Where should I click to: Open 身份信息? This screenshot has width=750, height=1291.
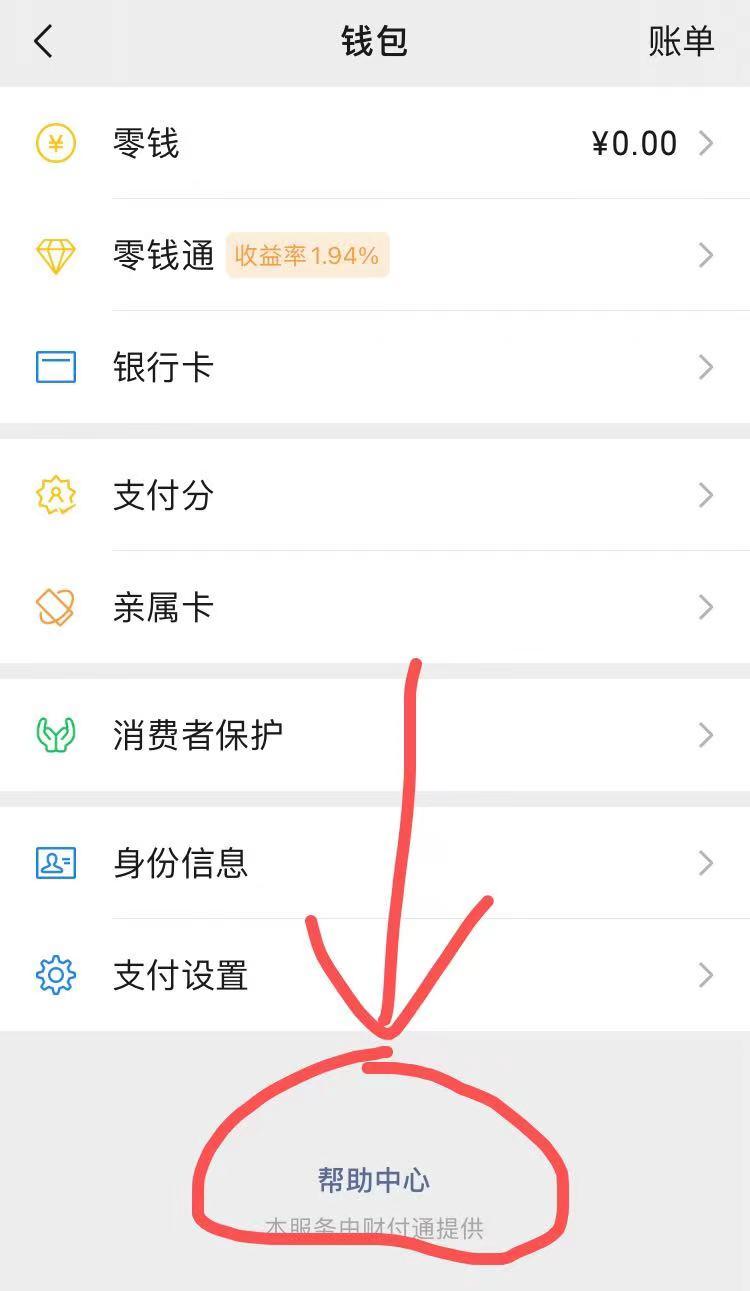tap(375, 863)
